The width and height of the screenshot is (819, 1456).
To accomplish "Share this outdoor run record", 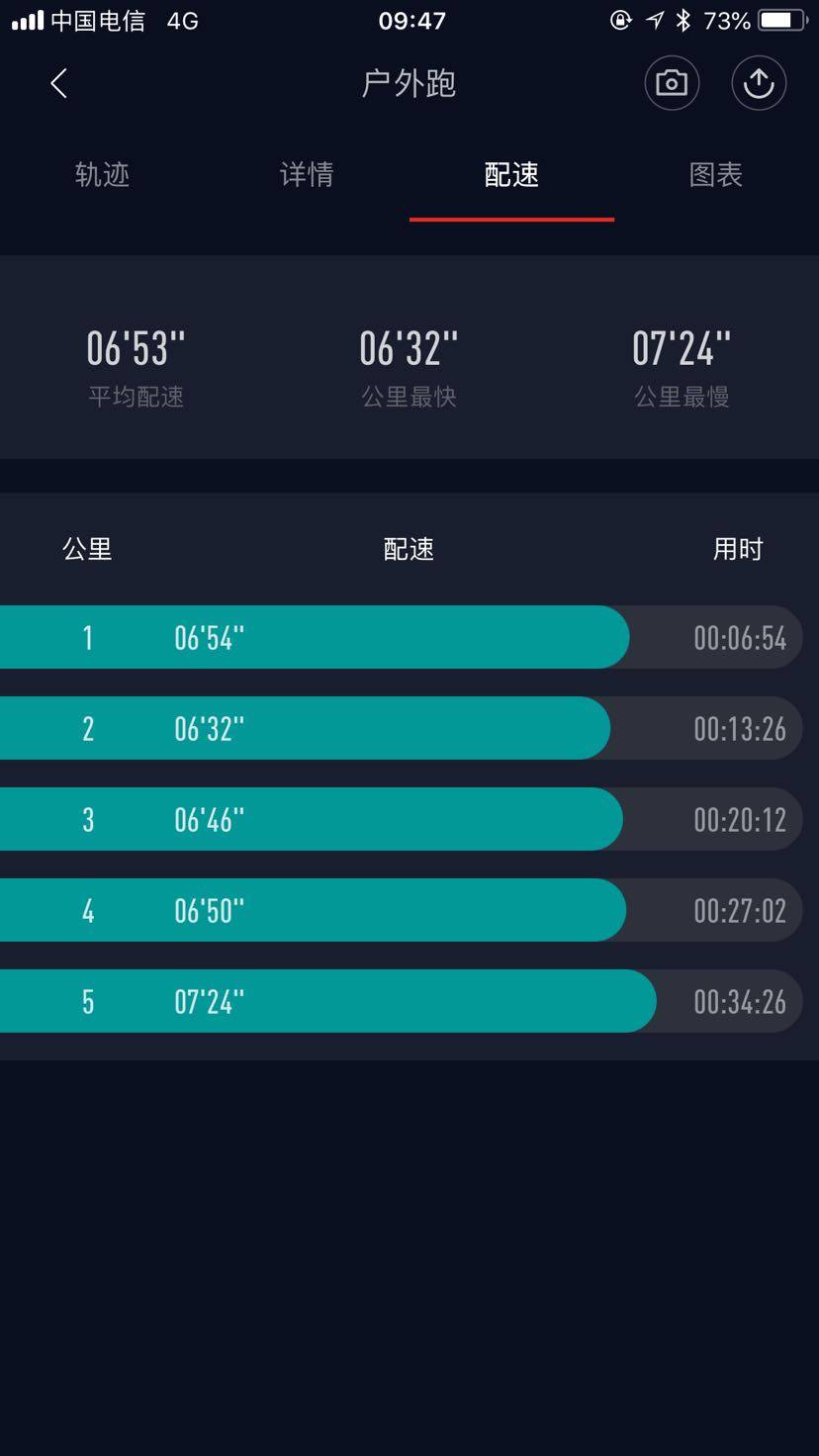I will [759, 83].
